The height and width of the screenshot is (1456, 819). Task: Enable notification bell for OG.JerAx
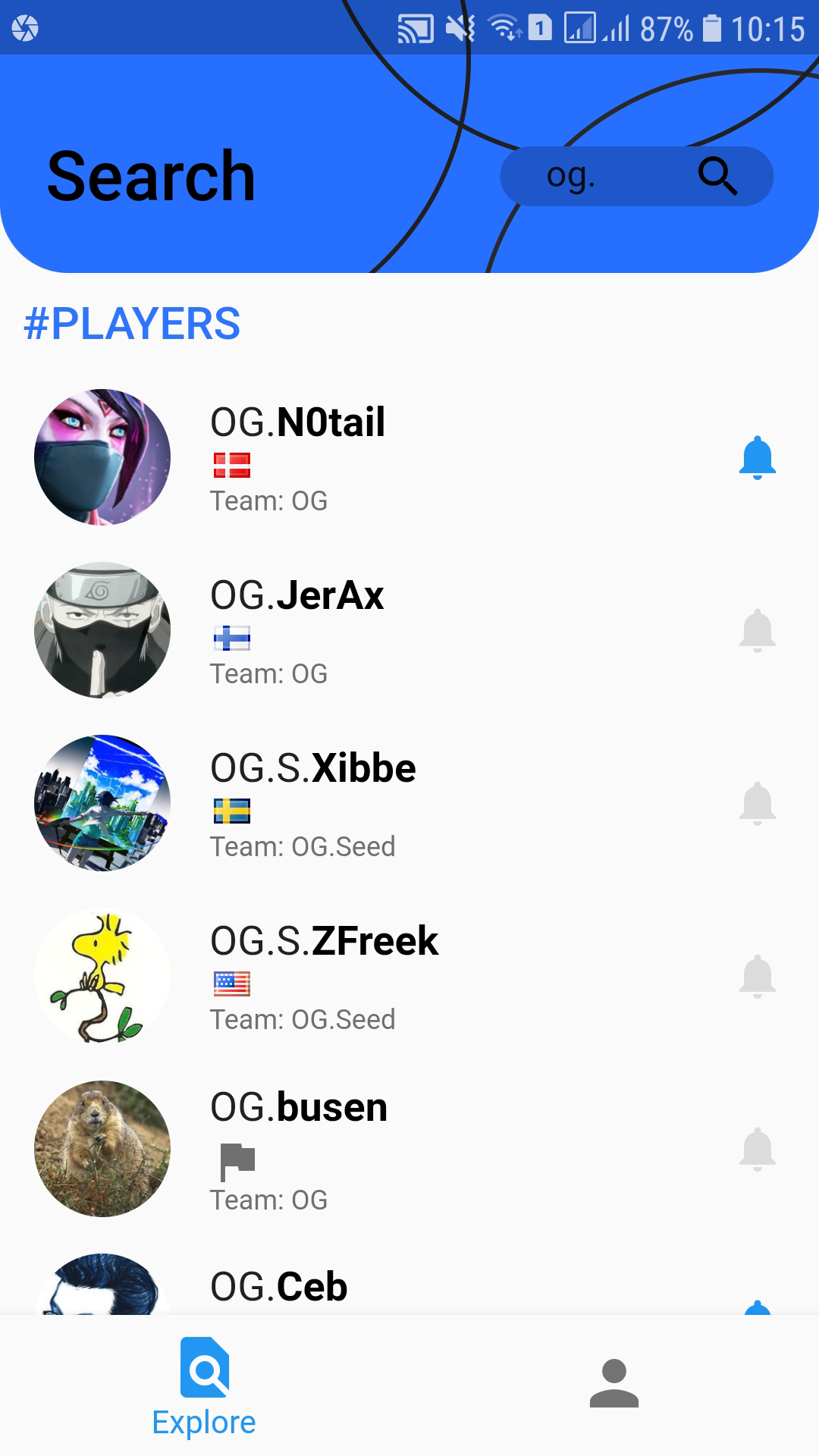[x=757, y=630]
